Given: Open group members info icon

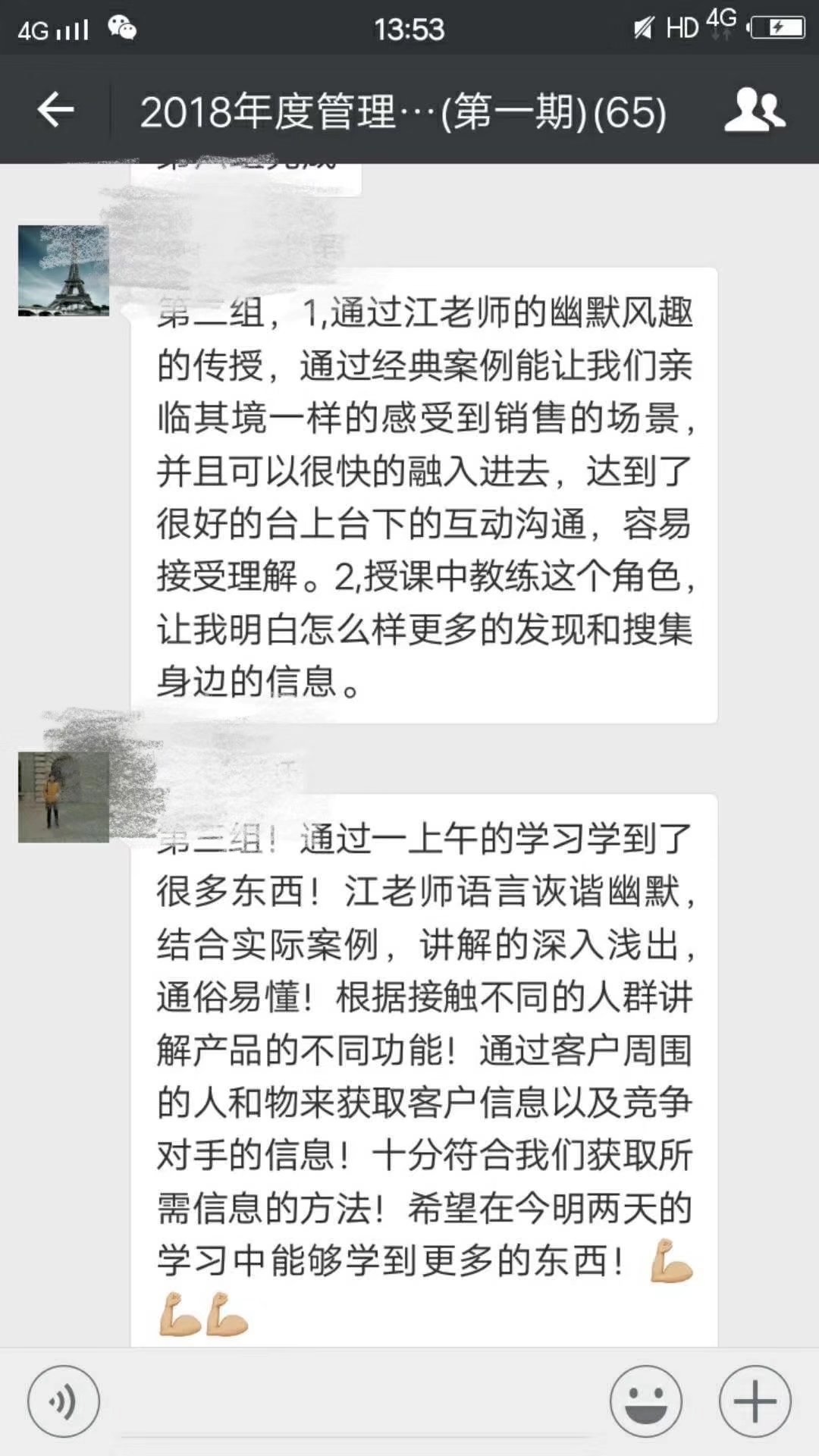Looking at the screenshot, I should (755, 111).
